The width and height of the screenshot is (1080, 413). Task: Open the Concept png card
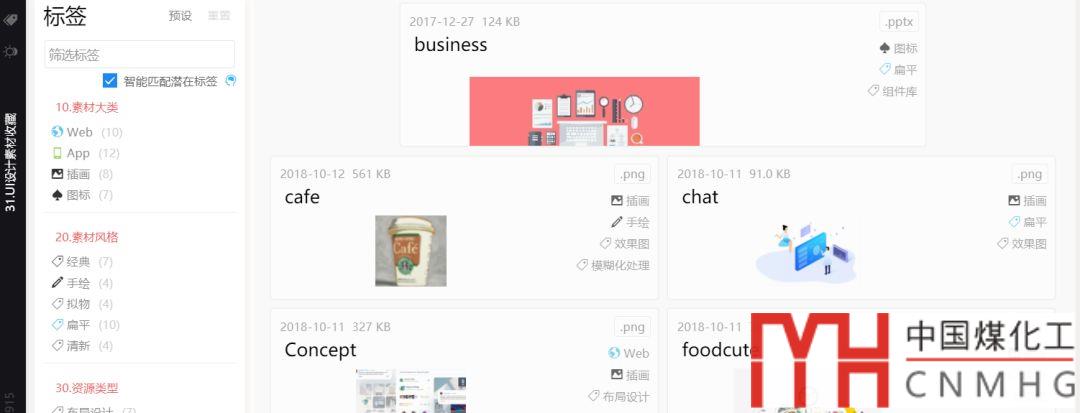pyautogui.click(x=320, y=350)
